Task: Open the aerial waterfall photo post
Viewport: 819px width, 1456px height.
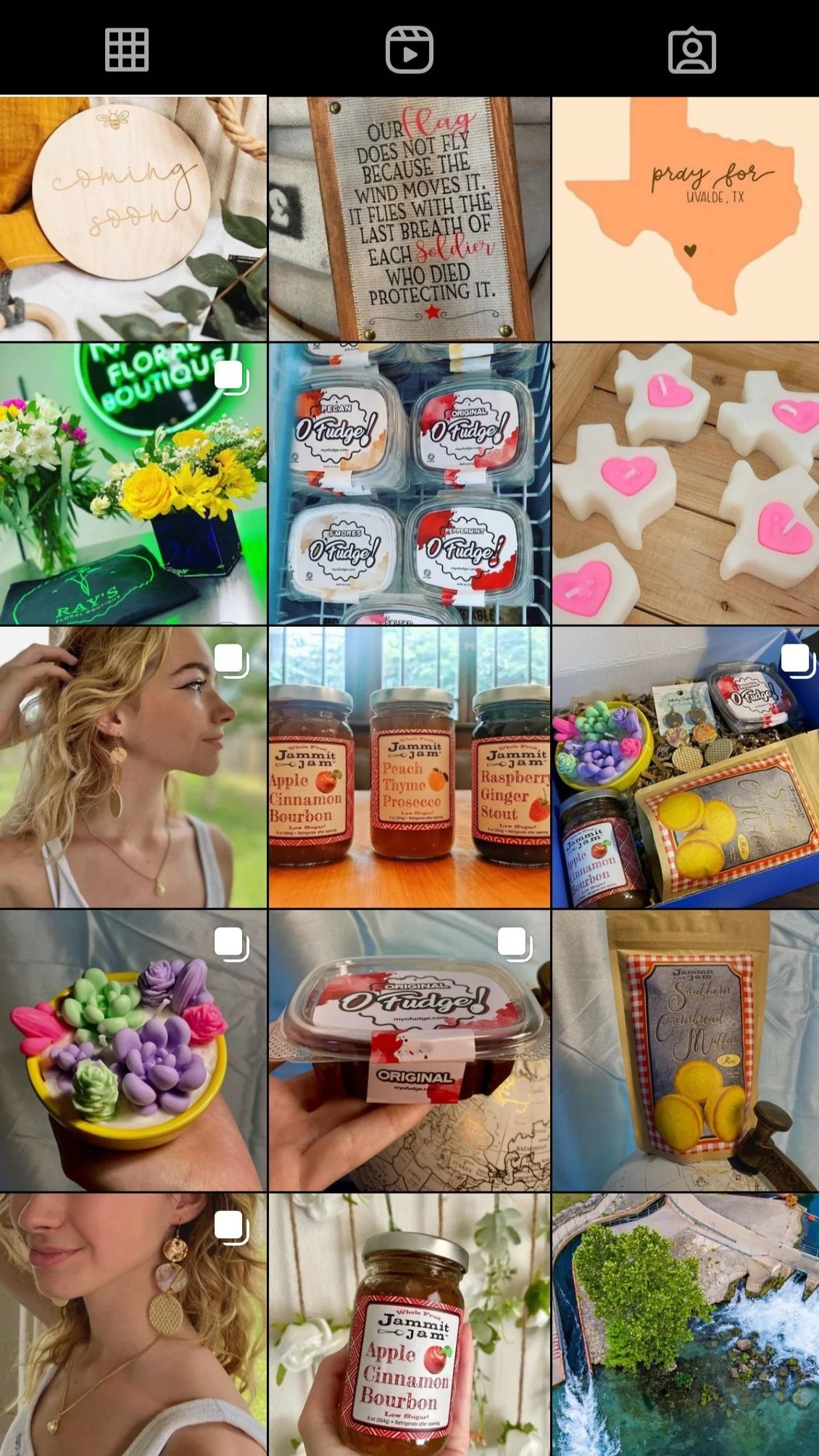Action: (x=686, y=1325)
